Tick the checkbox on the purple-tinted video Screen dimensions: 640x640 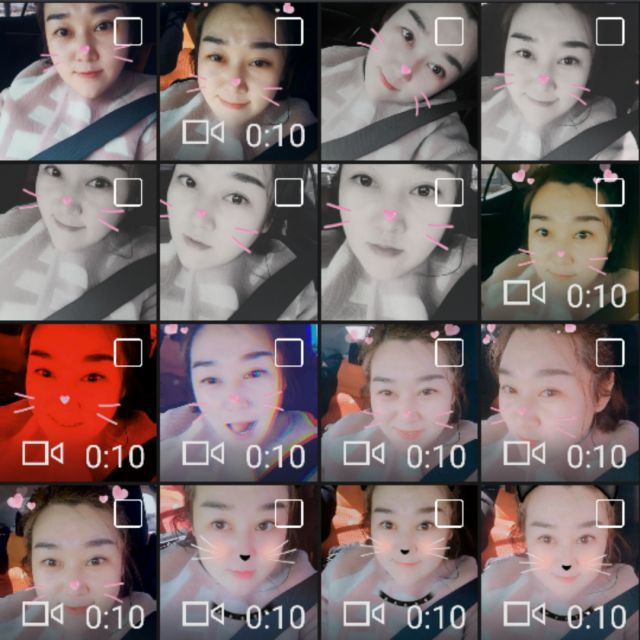pyautogui.click(x=289, y=353)
